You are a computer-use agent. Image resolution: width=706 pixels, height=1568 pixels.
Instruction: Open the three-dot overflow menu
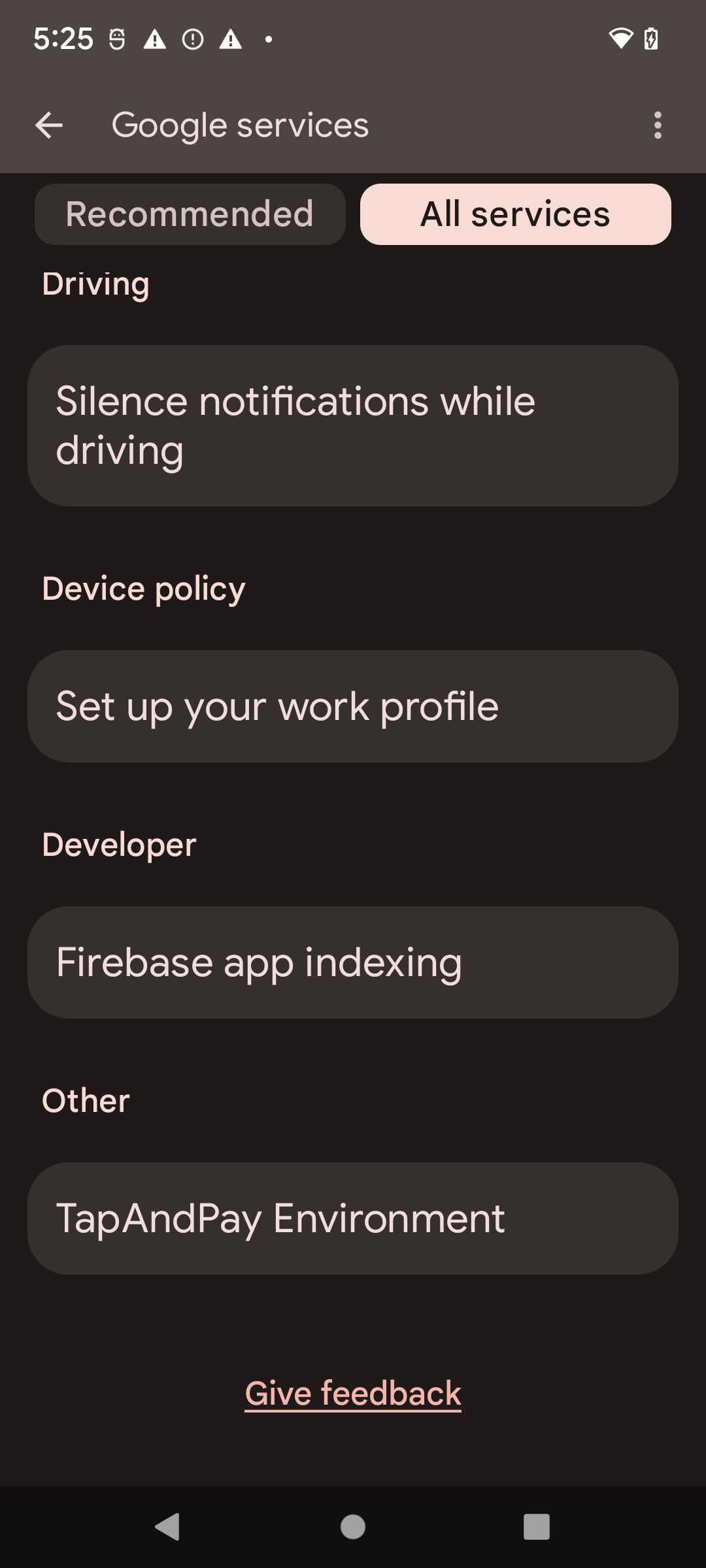[658, 125]
